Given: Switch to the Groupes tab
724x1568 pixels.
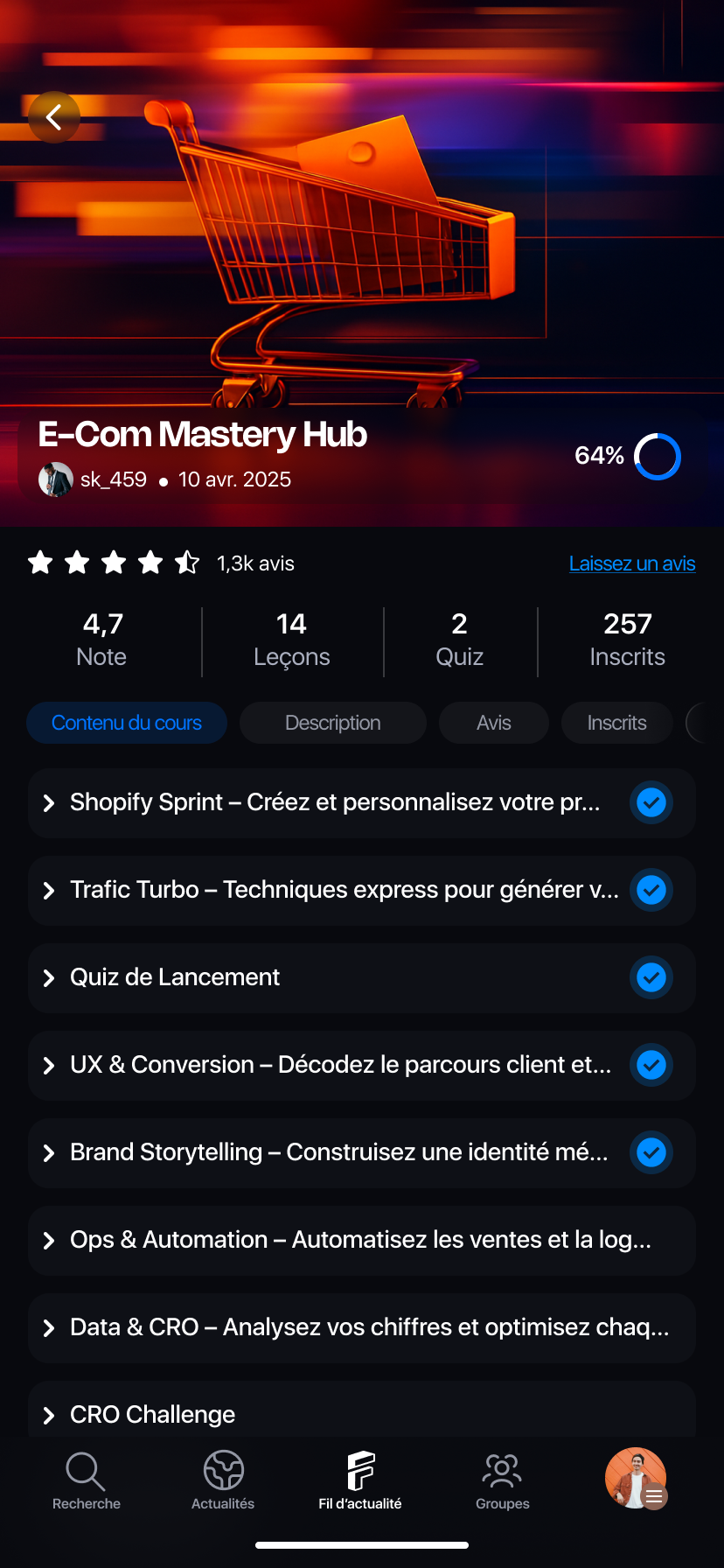Looking at the screenshot, I should coord(502,1480).
